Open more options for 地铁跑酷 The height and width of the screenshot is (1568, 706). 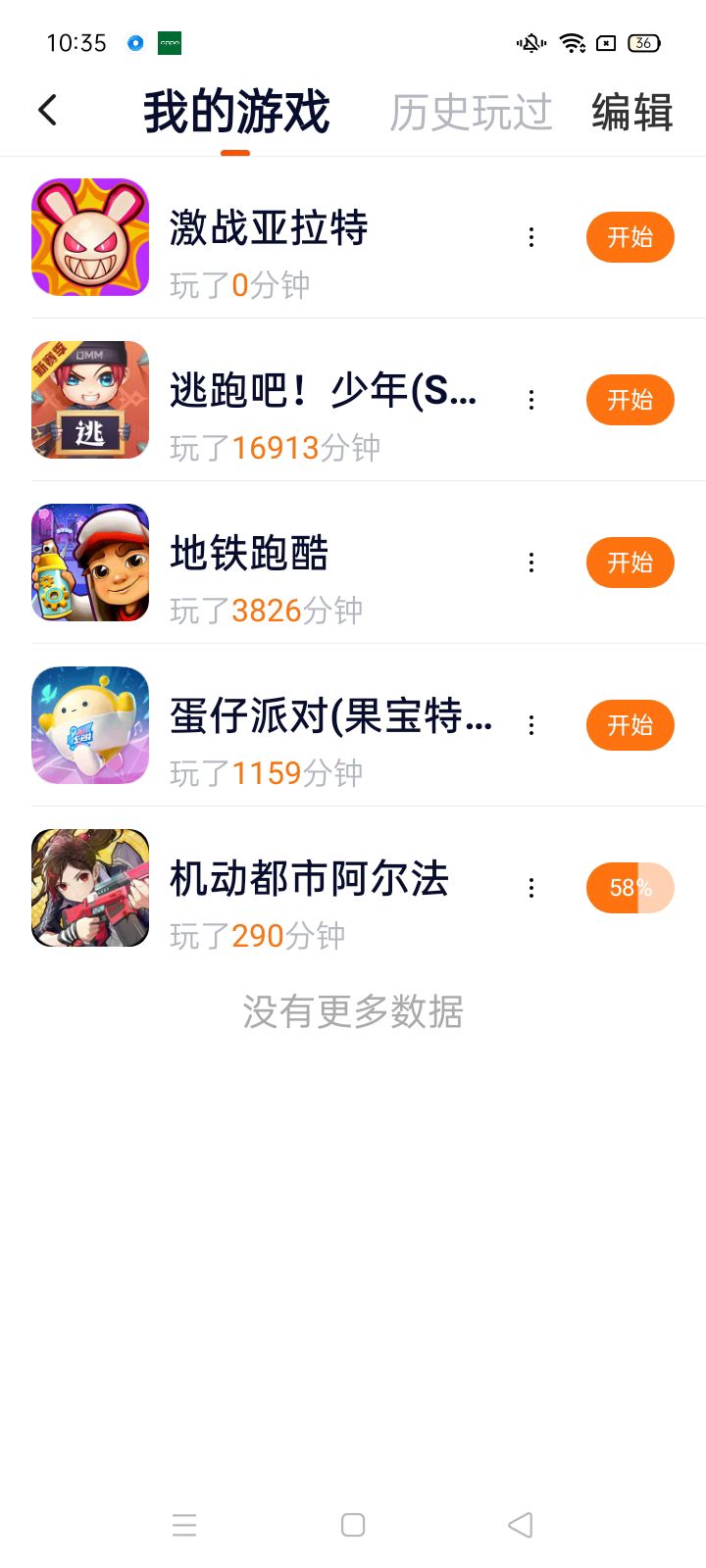pyautogui.click(x=531, y=563)
